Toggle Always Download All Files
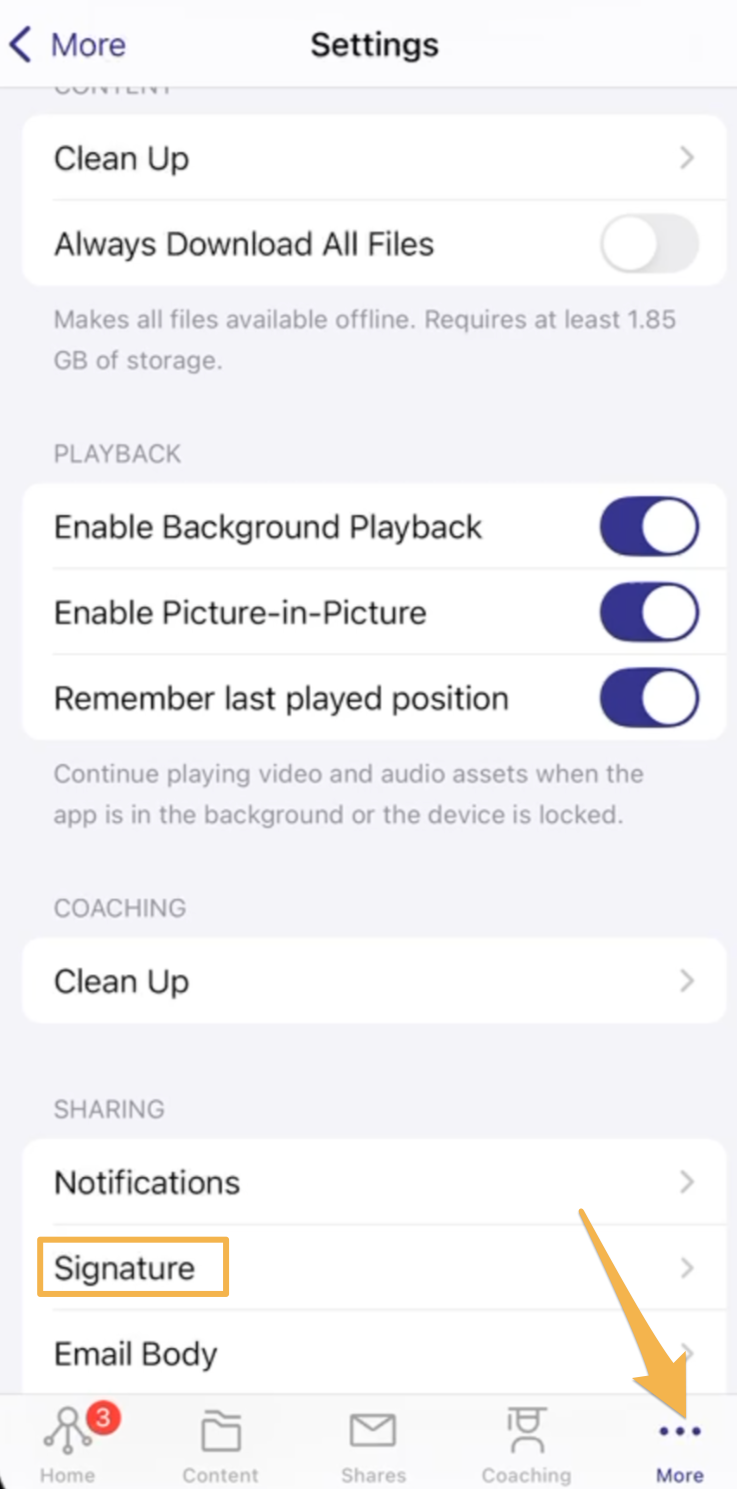737x1489 pixels. tap(649, 244)
